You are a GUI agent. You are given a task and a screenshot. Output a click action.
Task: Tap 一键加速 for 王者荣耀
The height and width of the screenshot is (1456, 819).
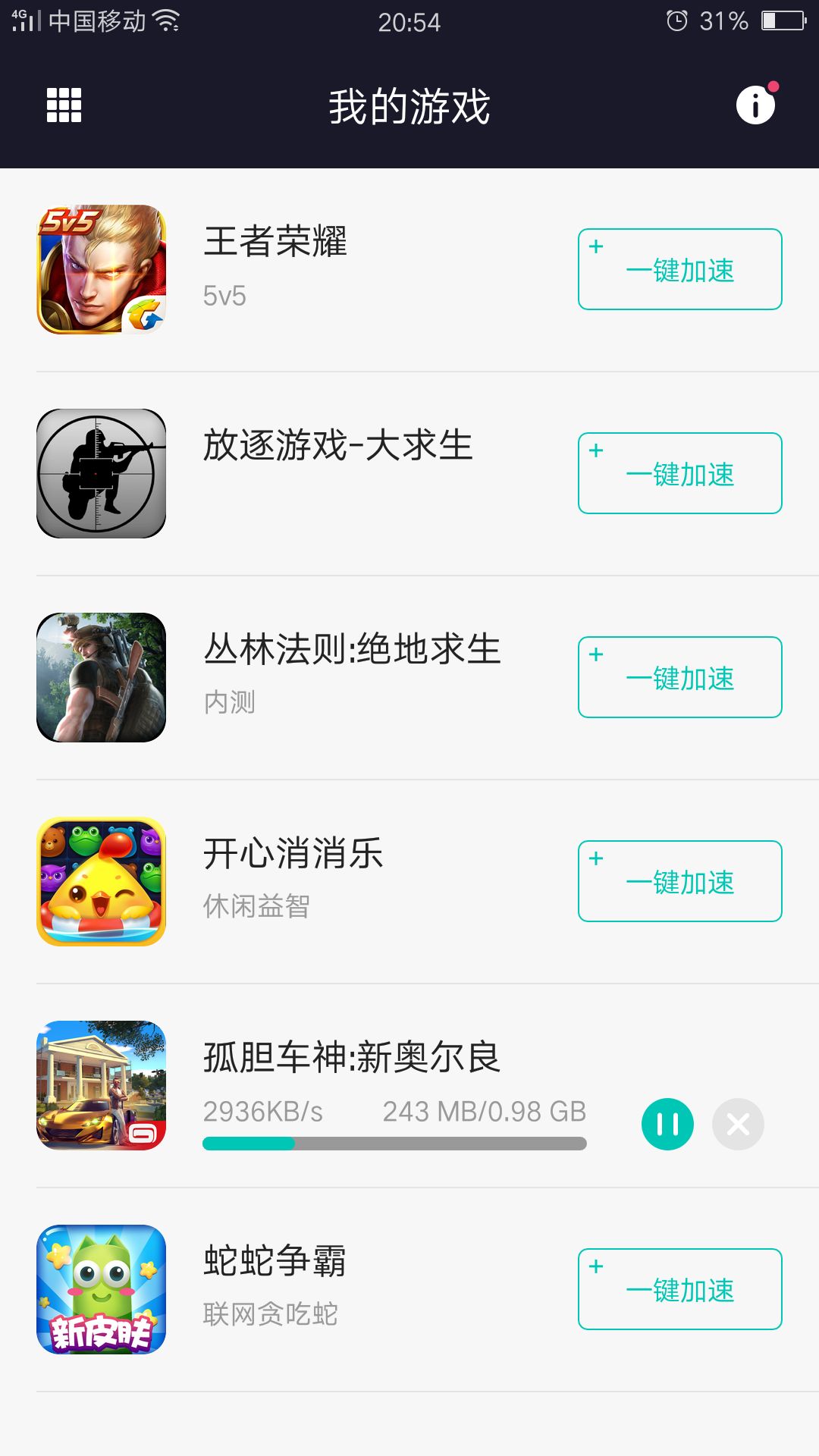click(x=679, y=269)
